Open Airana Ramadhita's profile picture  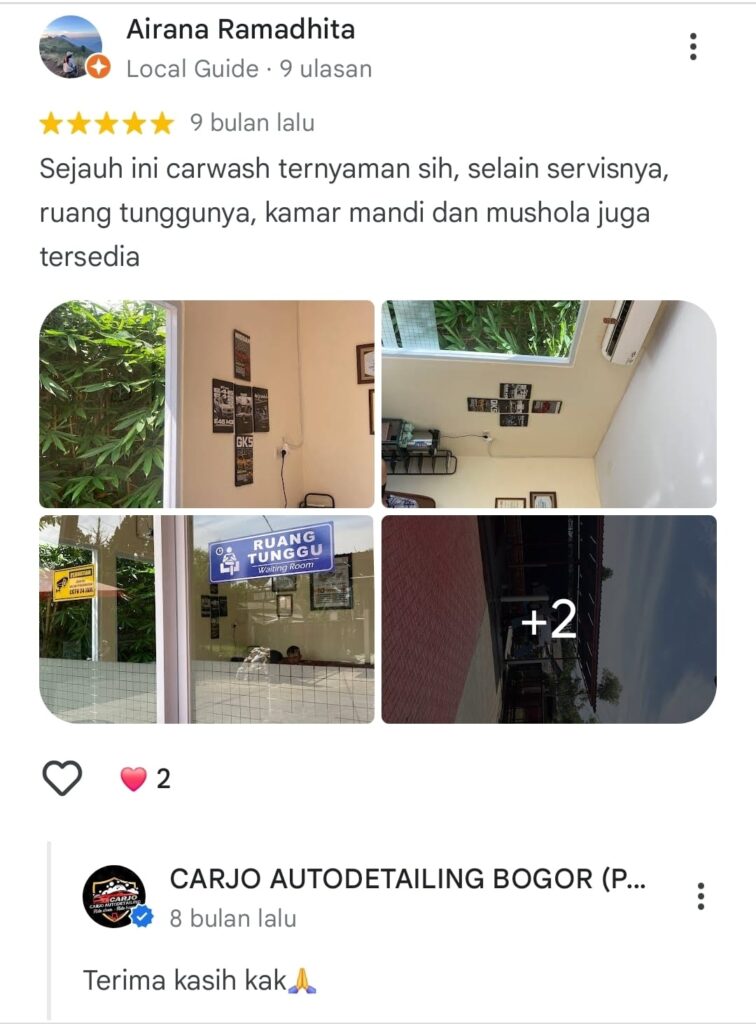pyautogui.click(x=70, y=47)
